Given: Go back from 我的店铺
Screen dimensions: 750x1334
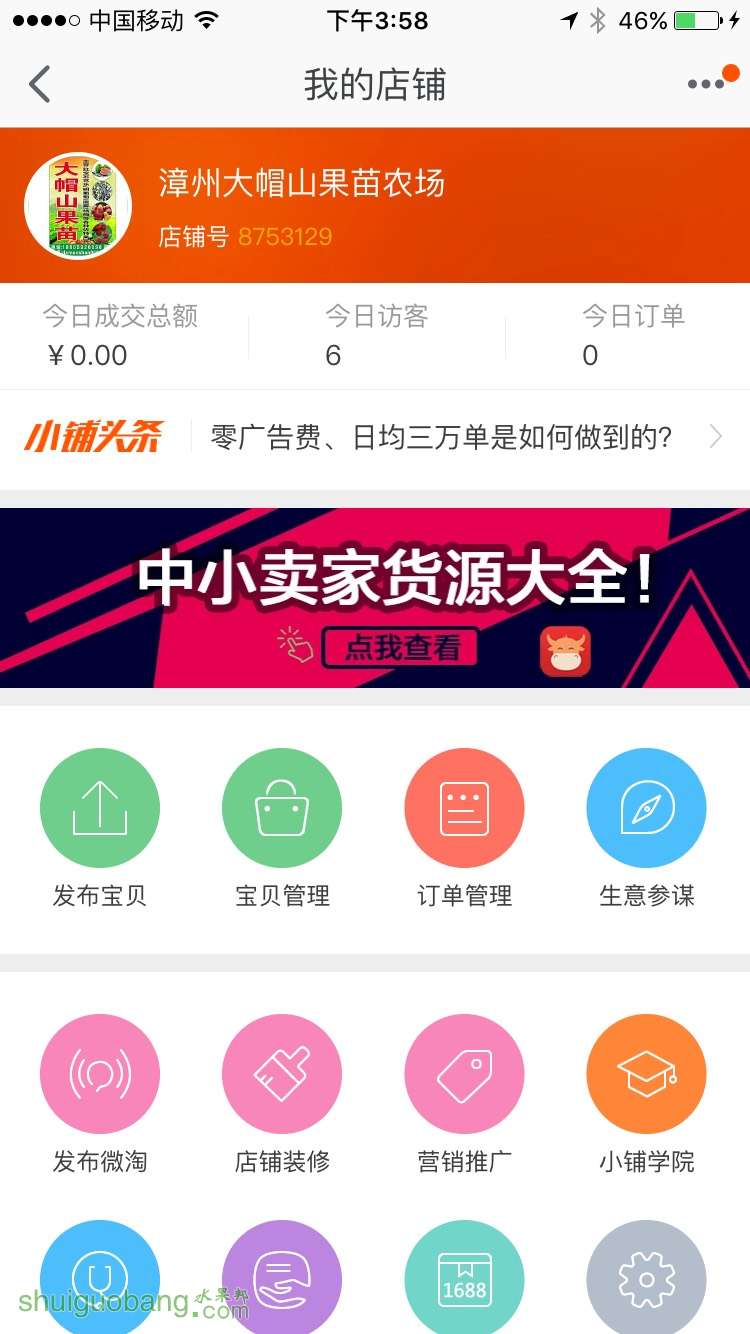Looking at the screenshot, I should (40, 85).
